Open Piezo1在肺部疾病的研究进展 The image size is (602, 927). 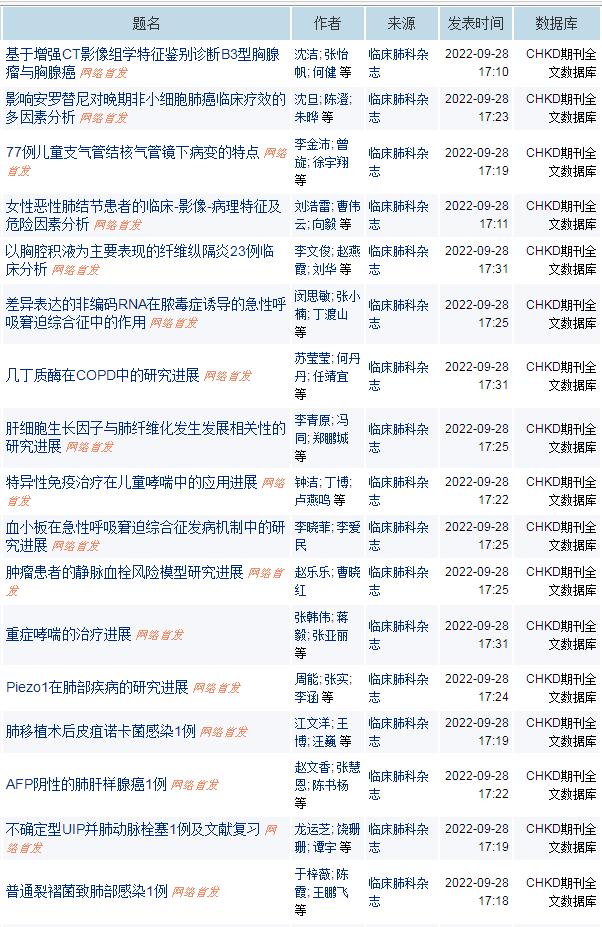97,687
